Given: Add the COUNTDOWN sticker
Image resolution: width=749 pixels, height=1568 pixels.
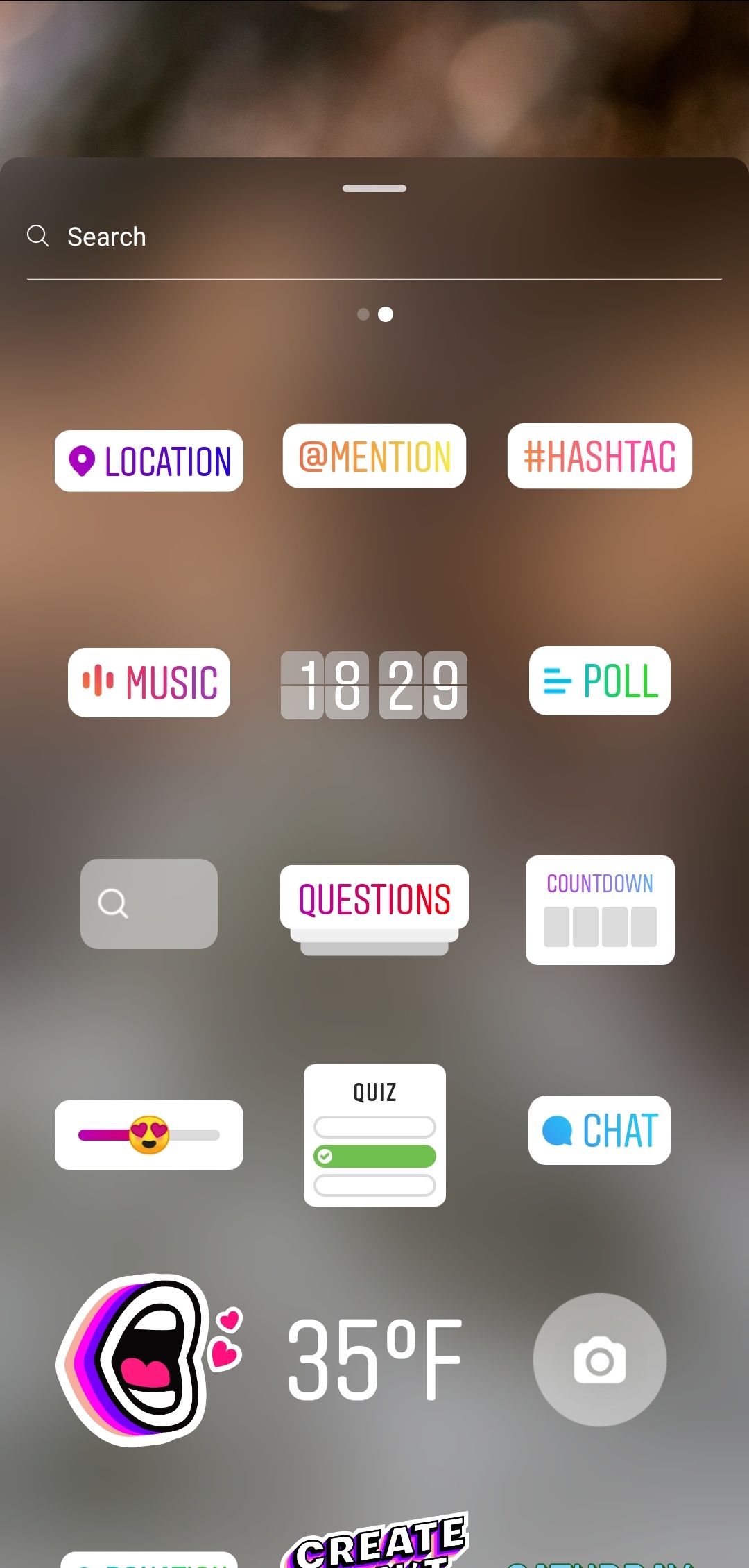Looking at the screenshot, I should [599, 910].
